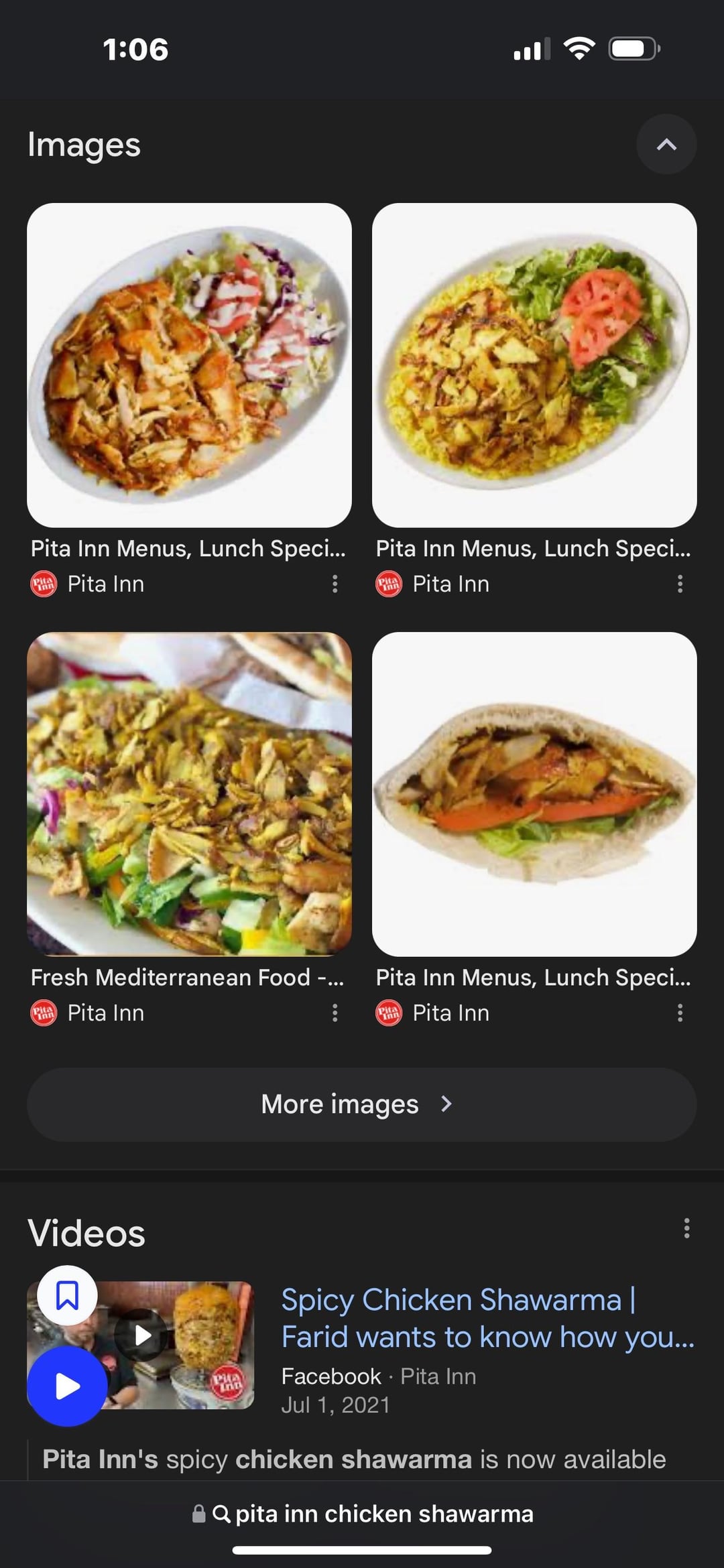
Task: Tap the bookmark icon on the video thumbnail
Action: 67,1295
